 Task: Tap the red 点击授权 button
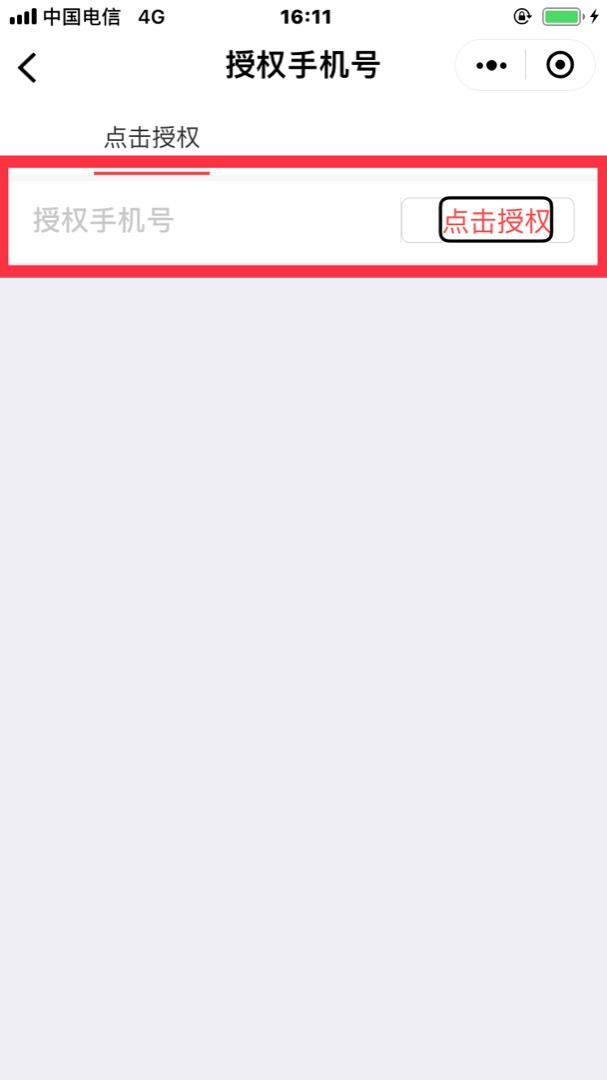click(x=496, y=220)
